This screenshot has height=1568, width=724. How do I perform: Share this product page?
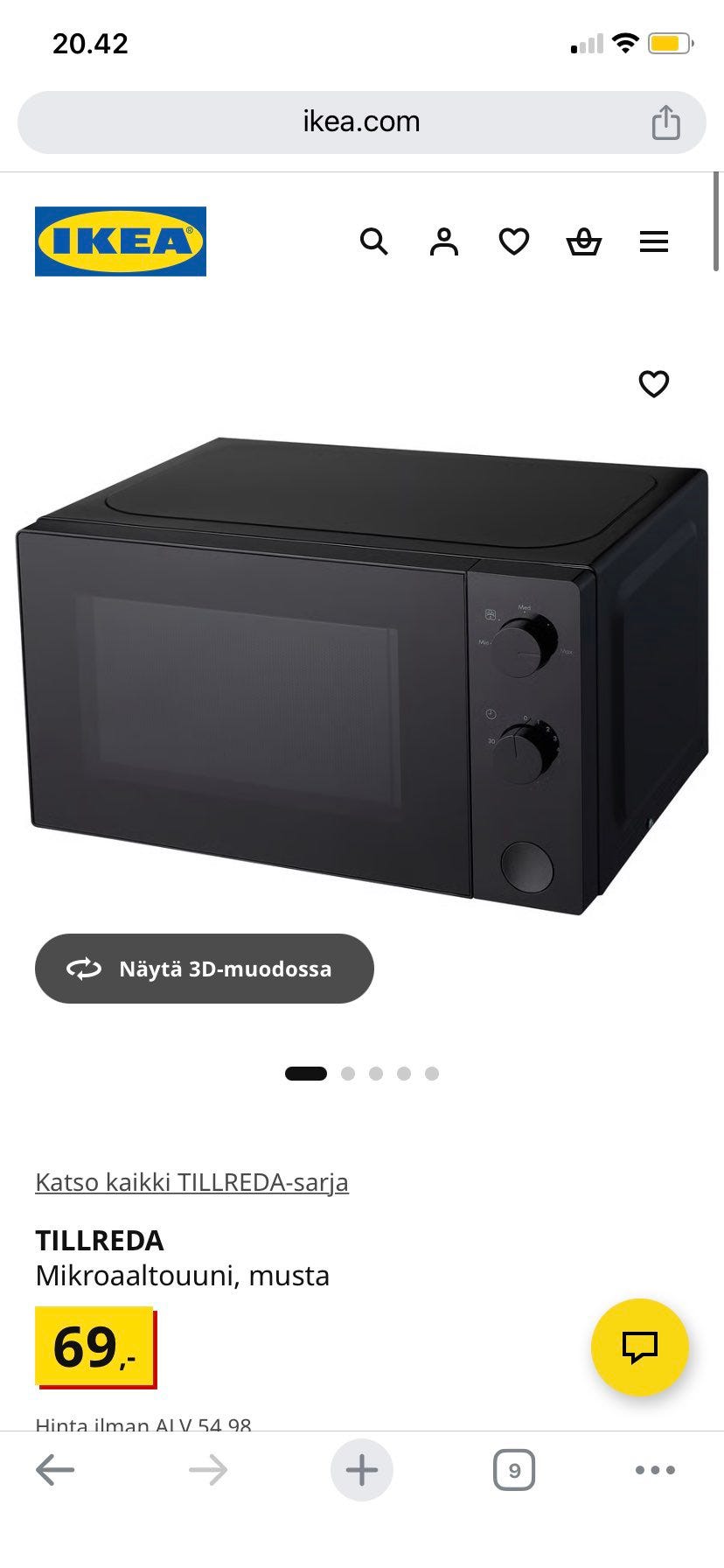click(x=667, y=122)
